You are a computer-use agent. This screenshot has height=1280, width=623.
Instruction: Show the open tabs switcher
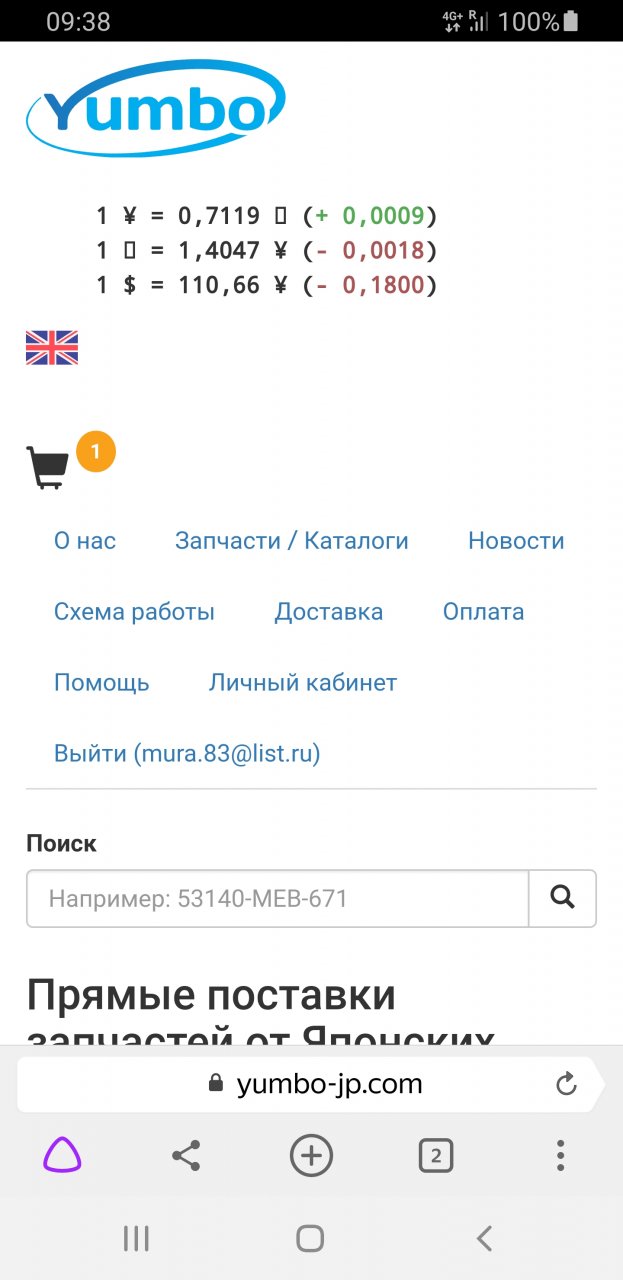pyautogui.click(x=435, y=1156)
